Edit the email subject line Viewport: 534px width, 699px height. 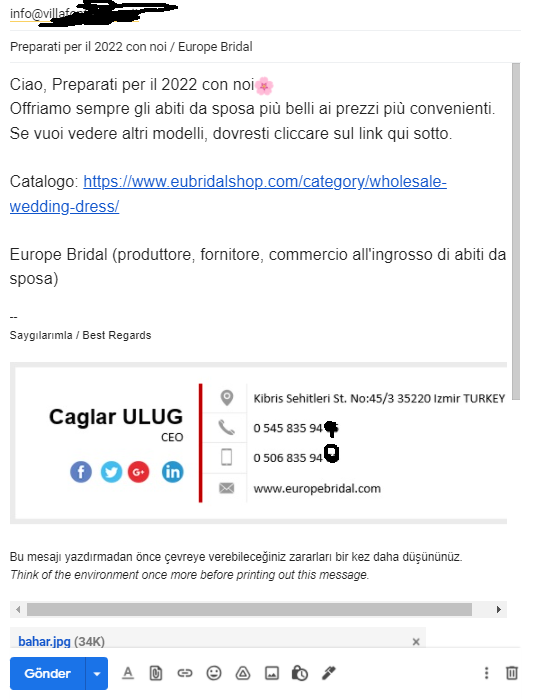tap(265, 46)
